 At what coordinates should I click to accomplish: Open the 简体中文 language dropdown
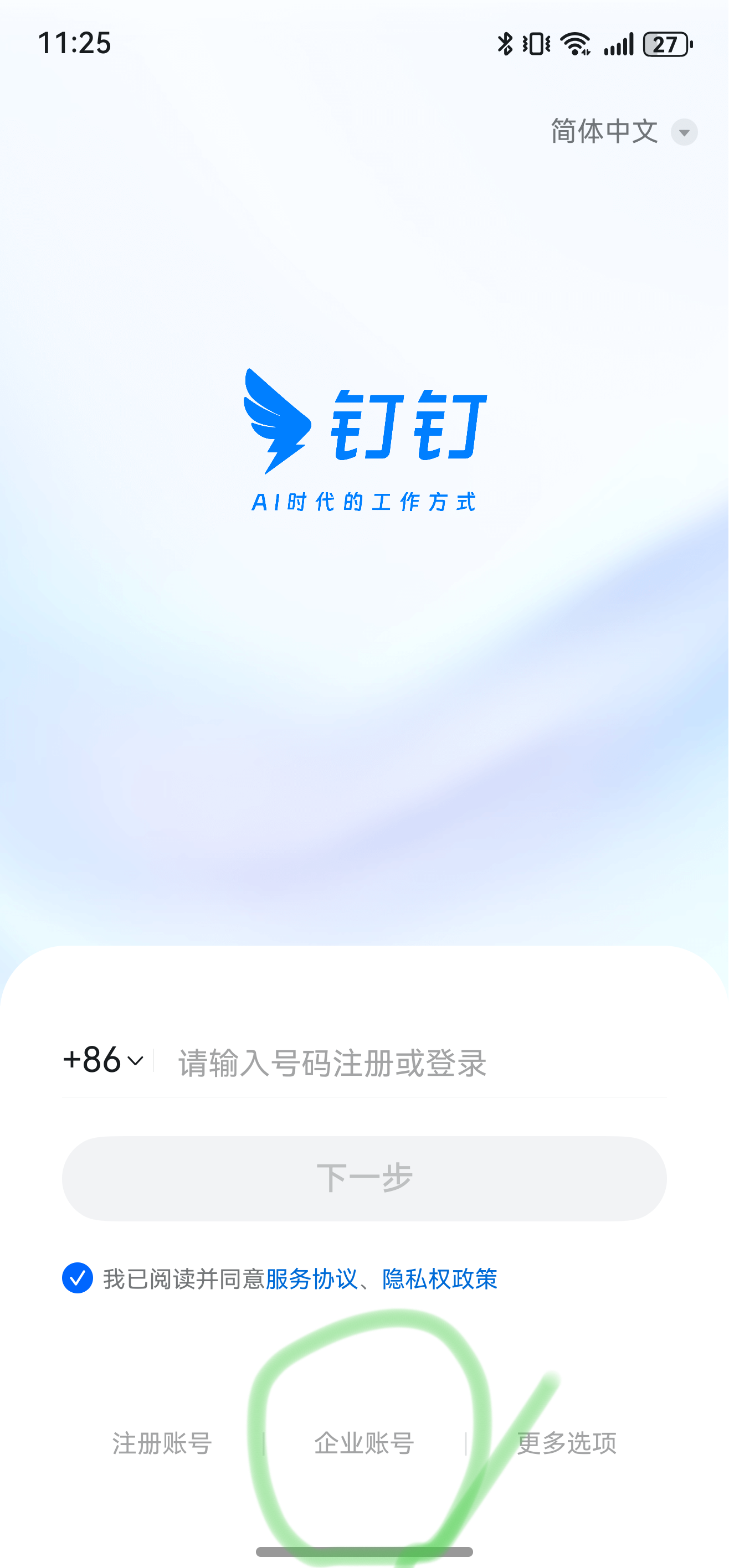pyautogui.click(x=623, y=131)
